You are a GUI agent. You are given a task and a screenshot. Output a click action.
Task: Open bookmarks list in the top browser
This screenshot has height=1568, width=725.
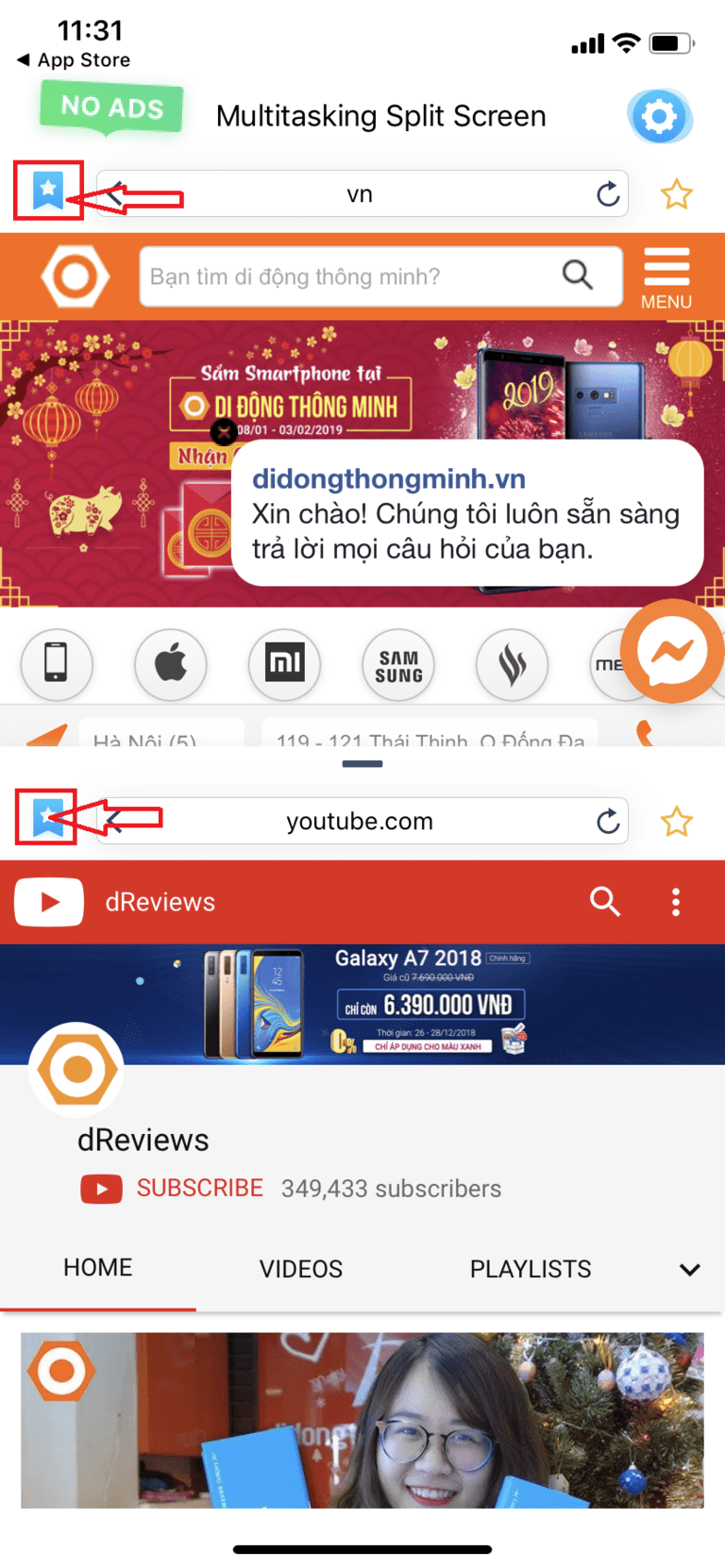pos(48,191)
